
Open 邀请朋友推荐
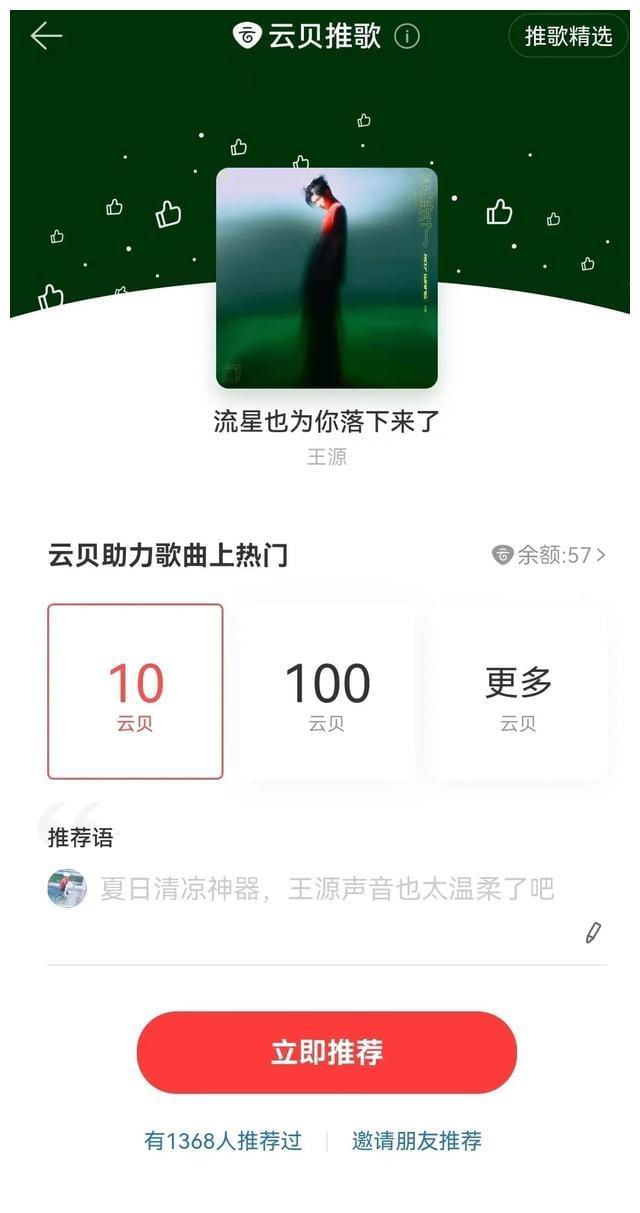(x=417, y=1141)
